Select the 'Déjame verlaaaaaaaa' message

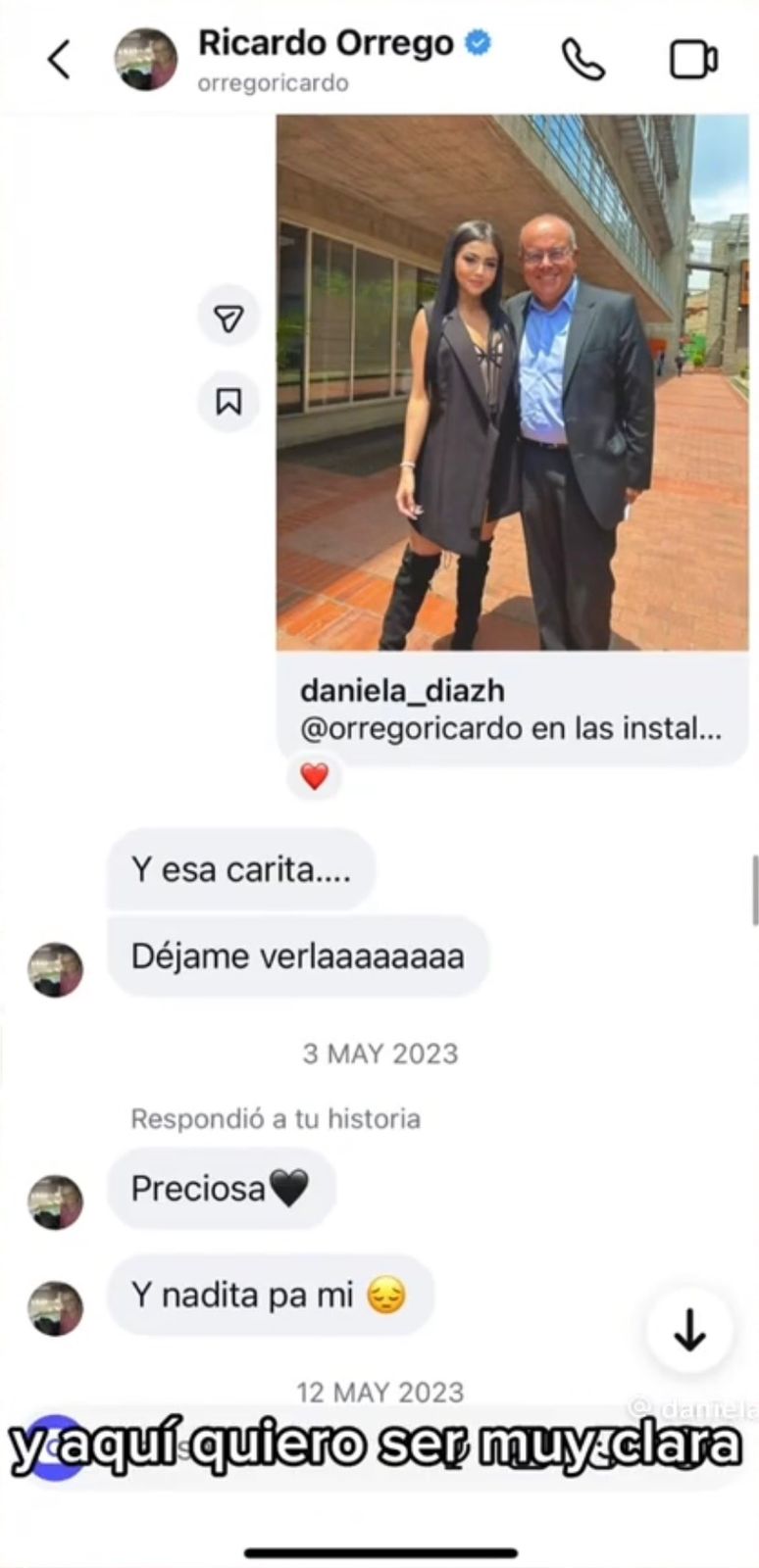(297, 956)
